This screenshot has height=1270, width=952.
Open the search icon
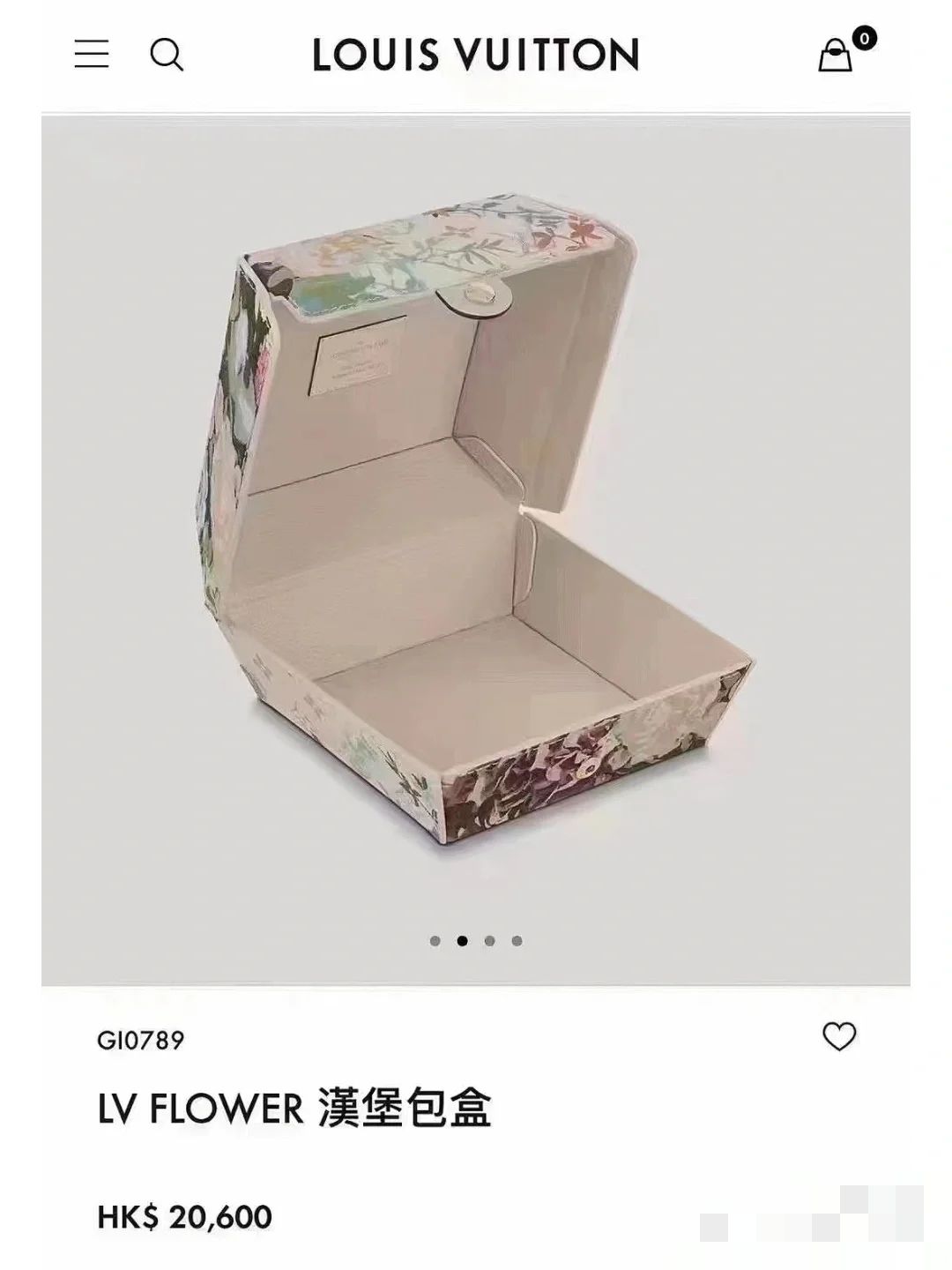pyautogui.click(x=167, y=55)
